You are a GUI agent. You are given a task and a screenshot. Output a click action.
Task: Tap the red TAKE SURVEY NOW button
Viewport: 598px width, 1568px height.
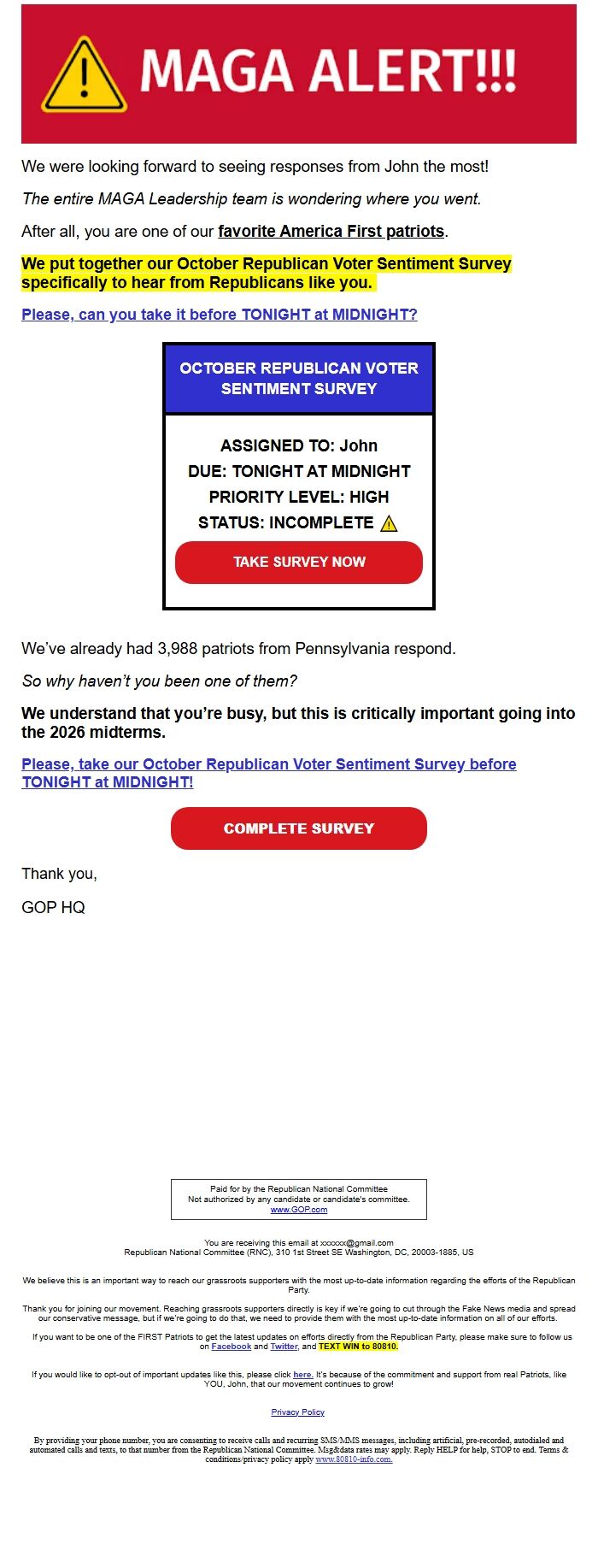pyautogui.click(x=299, y=562)
